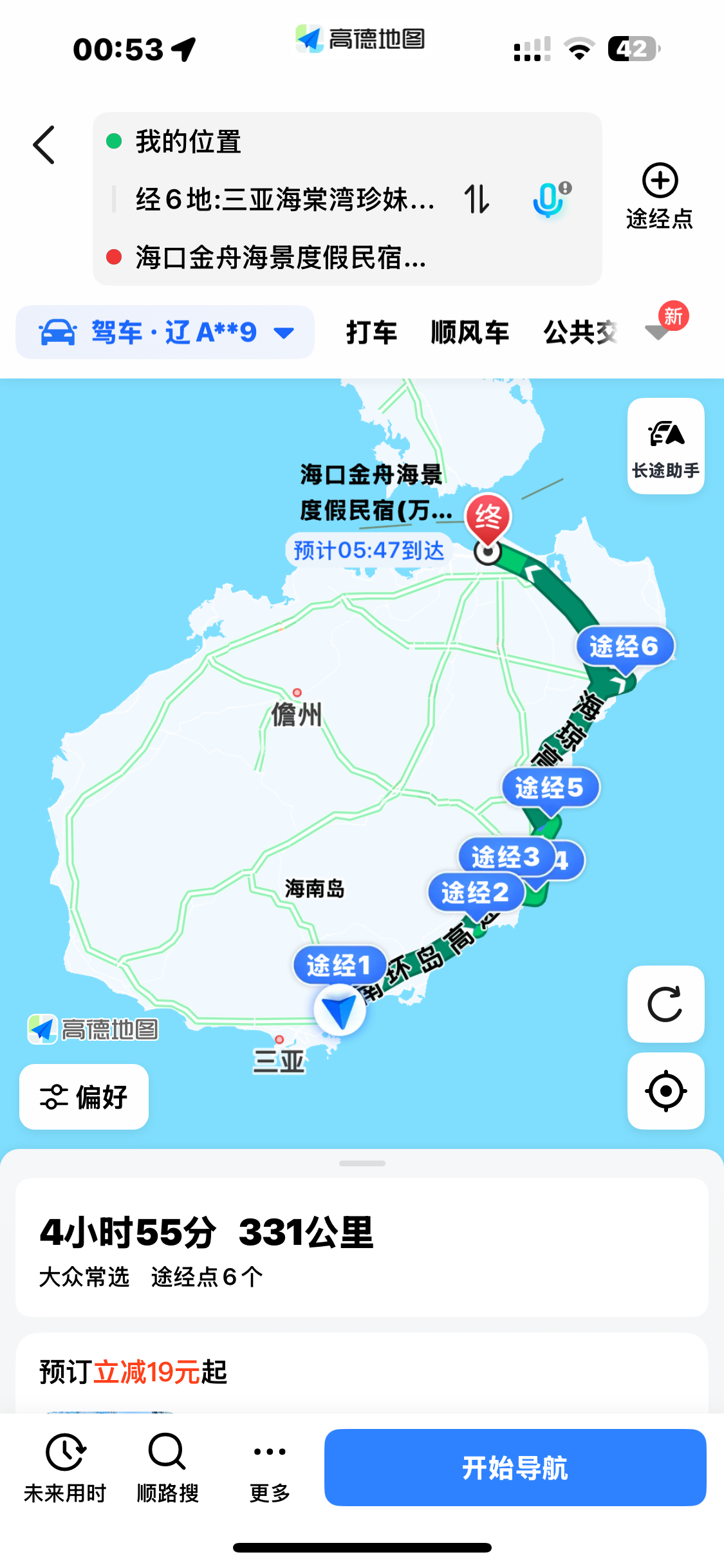The width and height of the screenshot is (724, 1568).
Task: Start navigation with 开始导航
Action: [x=515, y=1468]
